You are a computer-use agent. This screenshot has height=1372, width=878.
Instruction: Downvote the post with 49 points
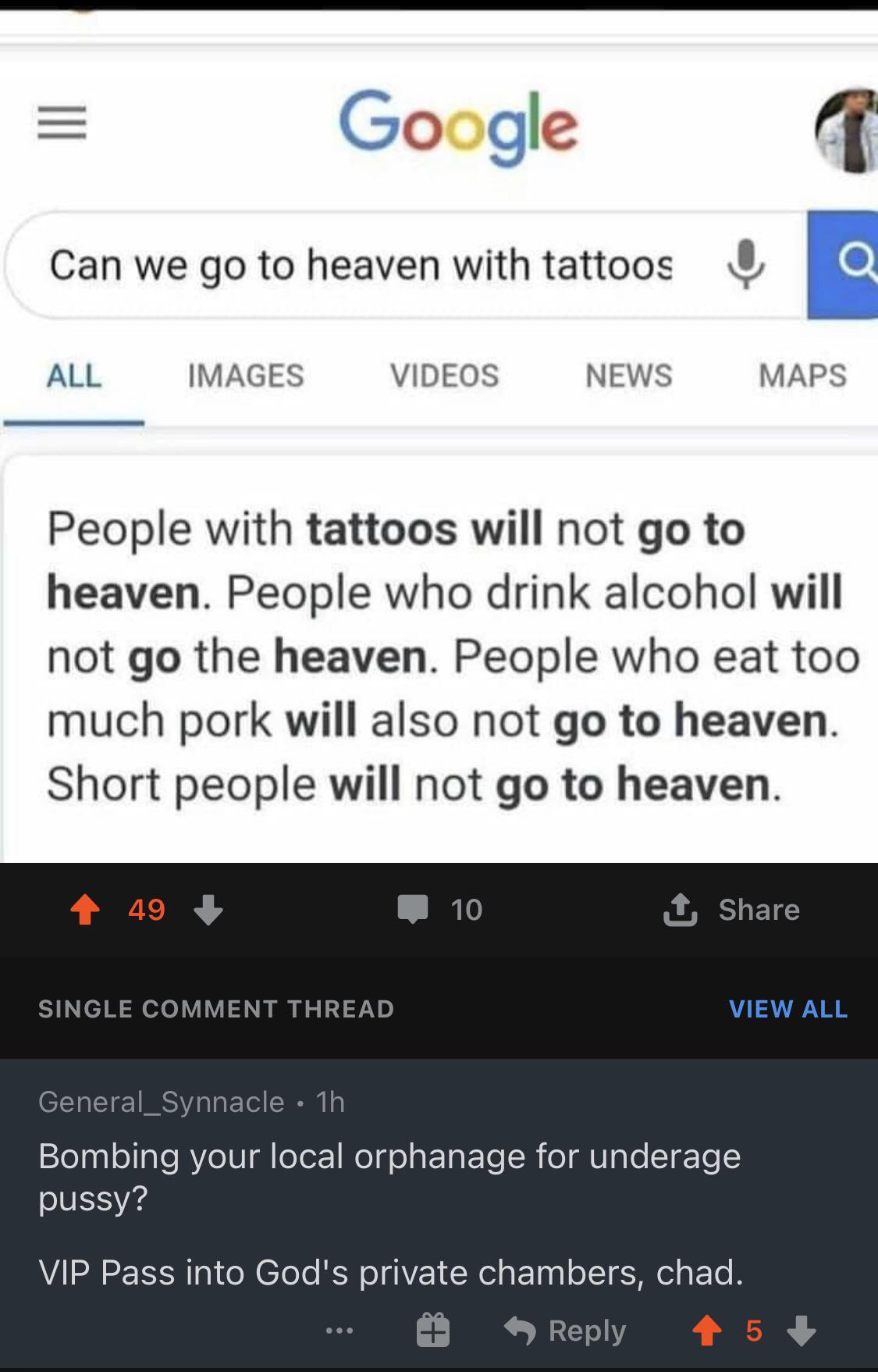(208, 910)
